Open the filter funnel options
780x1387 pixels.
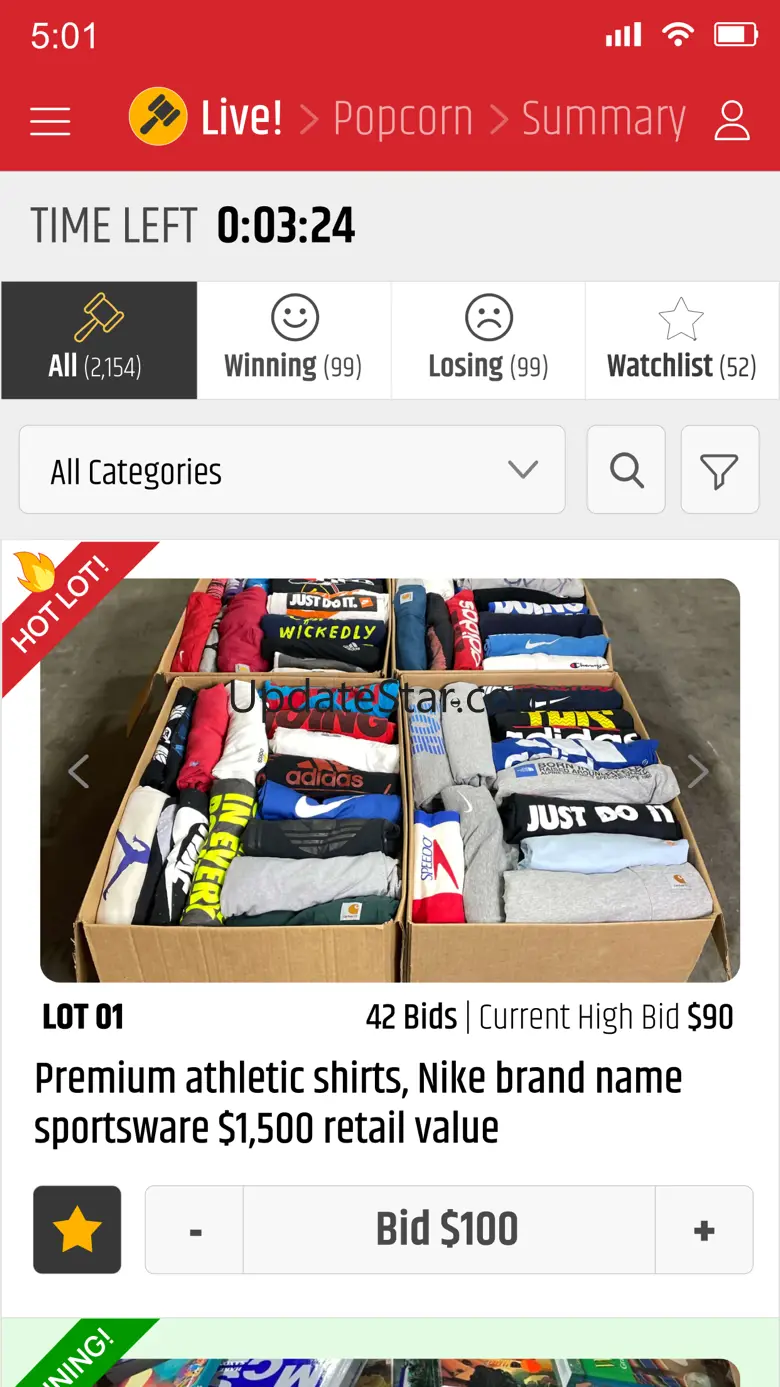click(719, 470)
